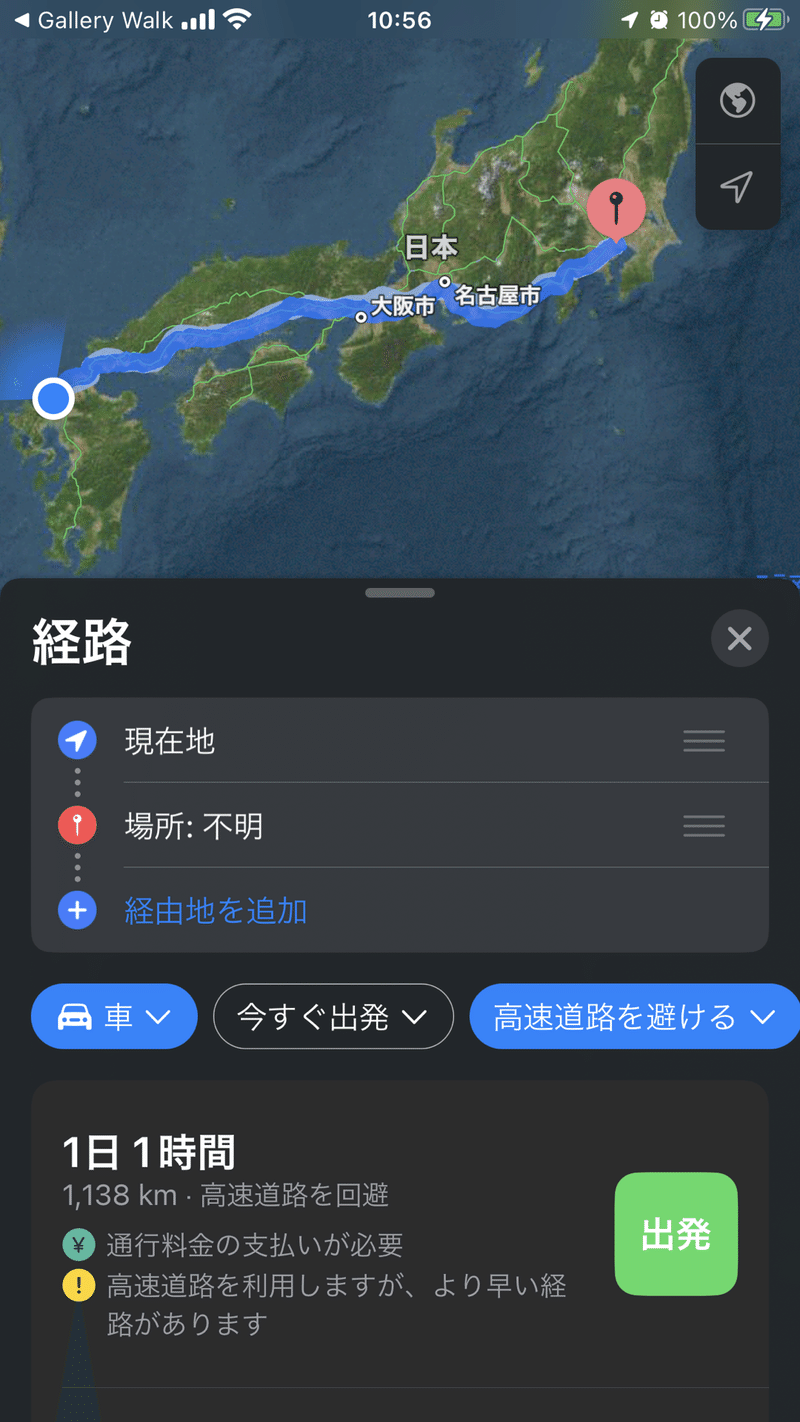Open the 今すぐ出発 departure time dropdown
Image resolution: width=800 pixels, height=1422 pixels.
(x=333, y=1017)
